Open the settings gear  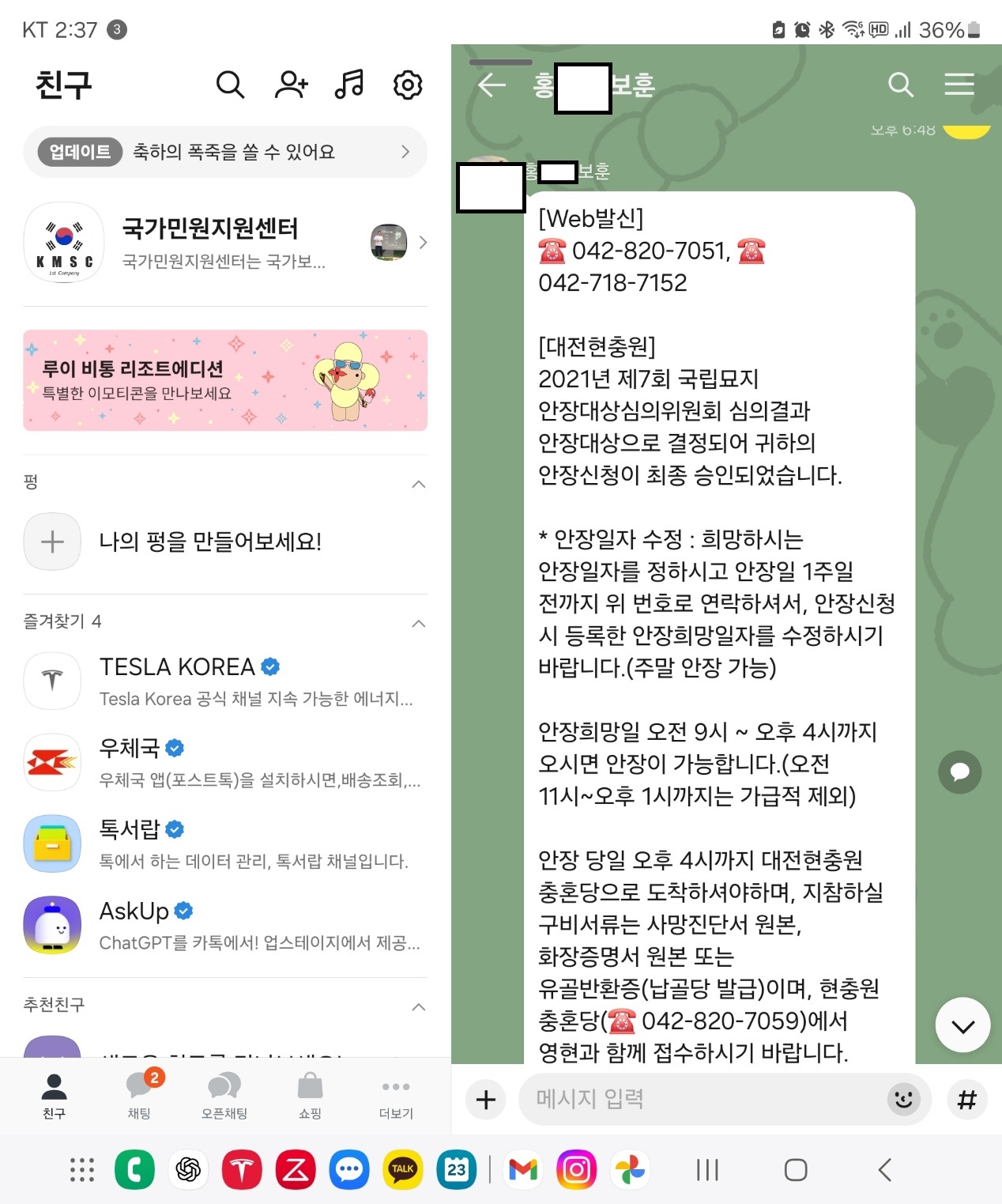click(408, 84)
